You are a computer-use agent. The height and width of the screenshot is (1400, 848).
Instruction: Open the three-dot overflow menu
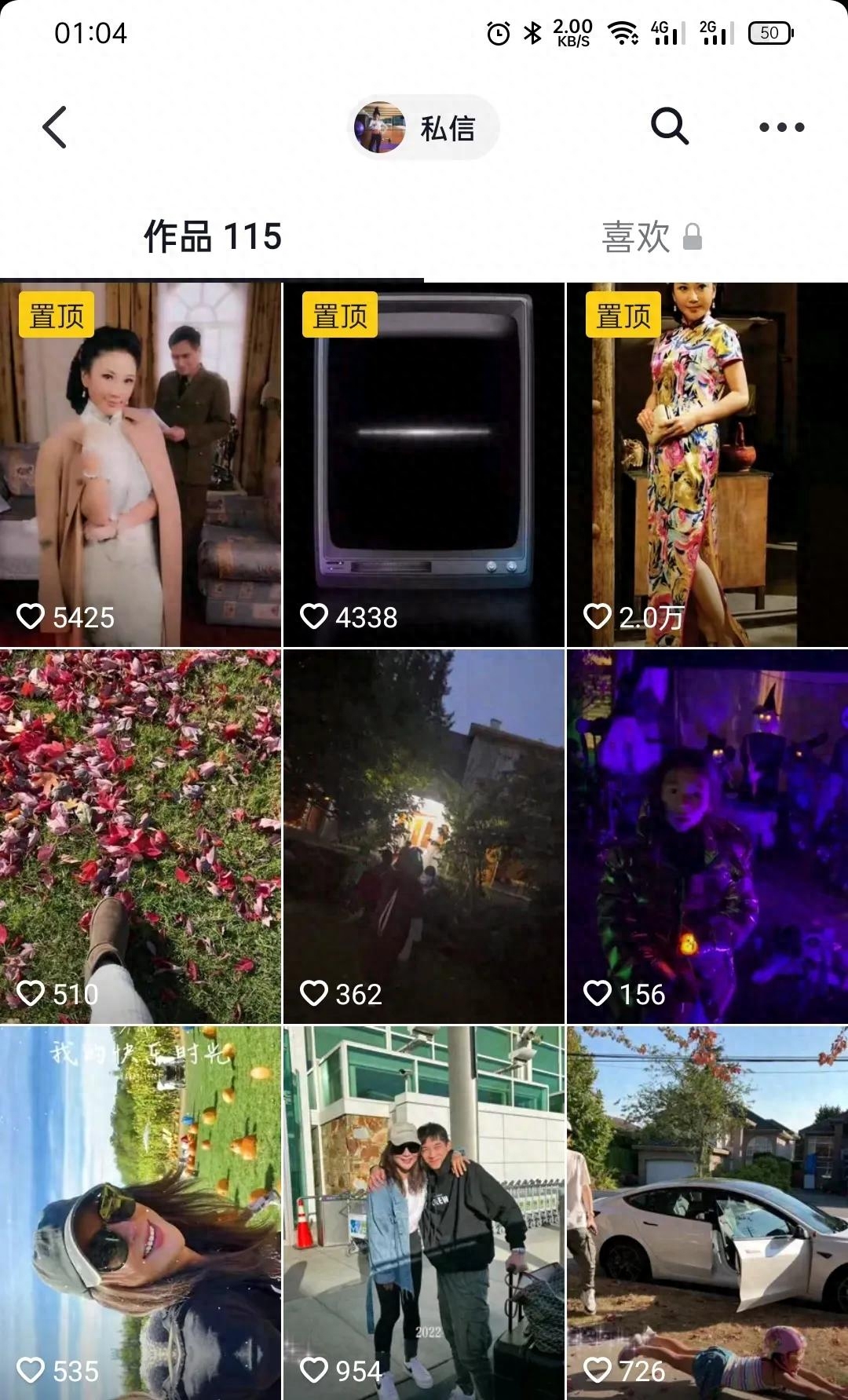coord(781,127)
